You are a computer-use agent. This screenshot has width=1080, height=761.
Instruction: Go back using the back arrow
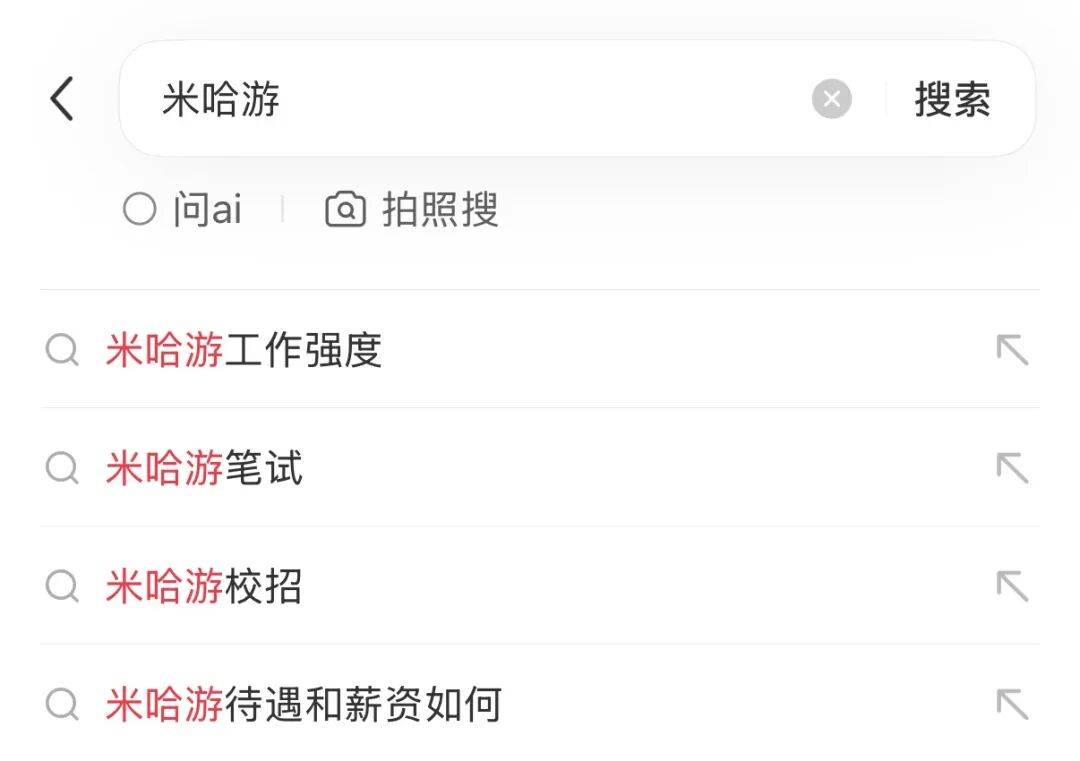click(x=62, y=100)
